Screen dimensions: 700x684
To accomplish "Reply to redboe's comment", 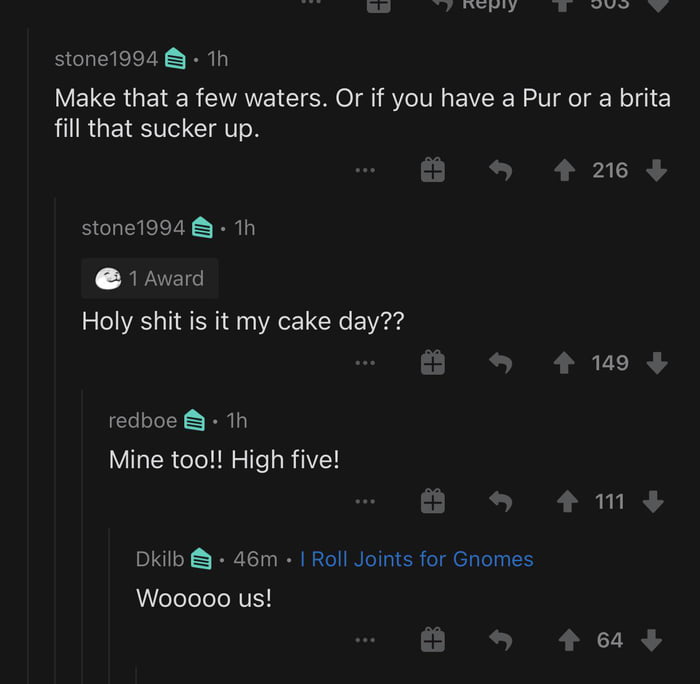I will pyautogui.click(x=500, y=502).
